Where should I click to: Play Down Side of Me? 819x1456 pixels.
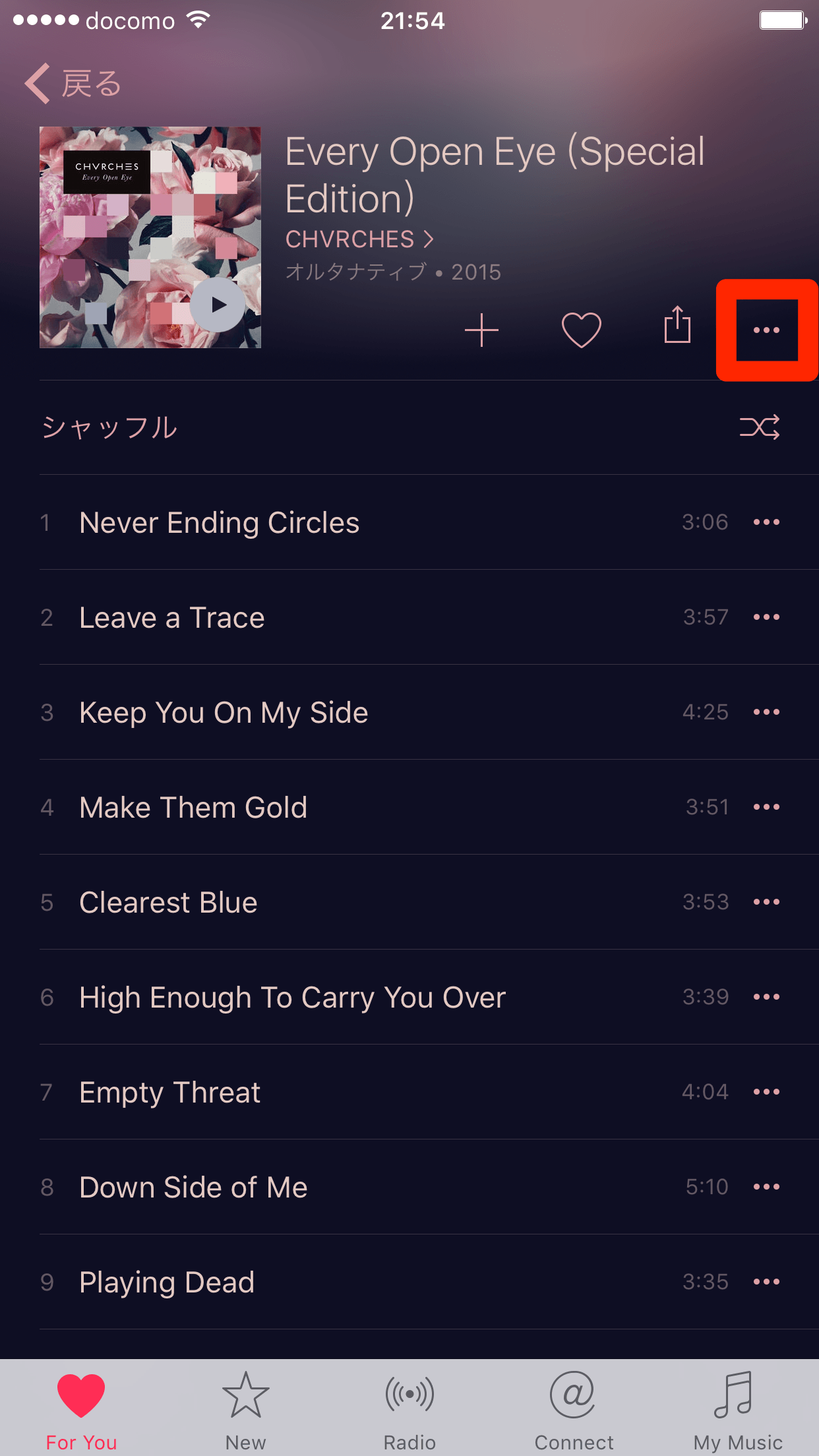coord(193,1188)
